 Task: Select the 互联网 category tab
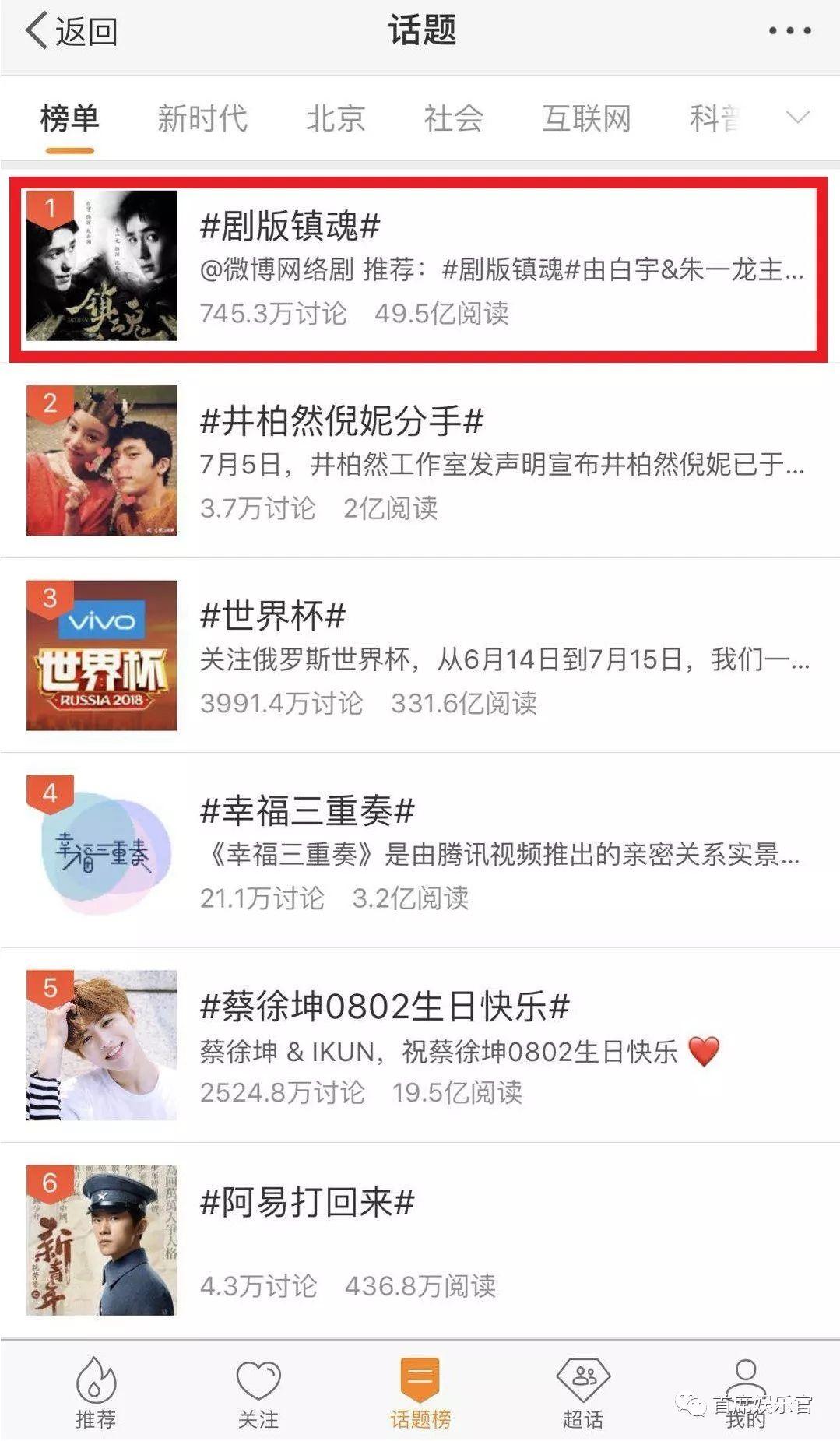[586, 118]
